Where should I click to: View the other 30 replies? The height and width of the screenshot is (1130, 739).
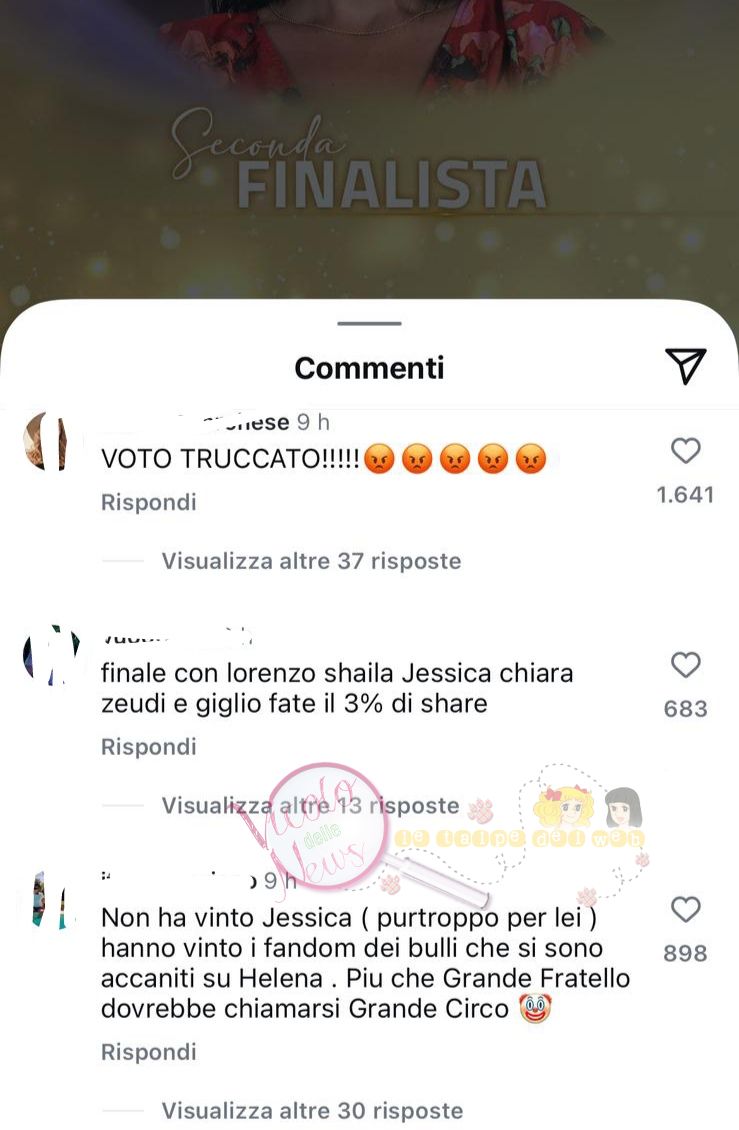click(312, 1110)
